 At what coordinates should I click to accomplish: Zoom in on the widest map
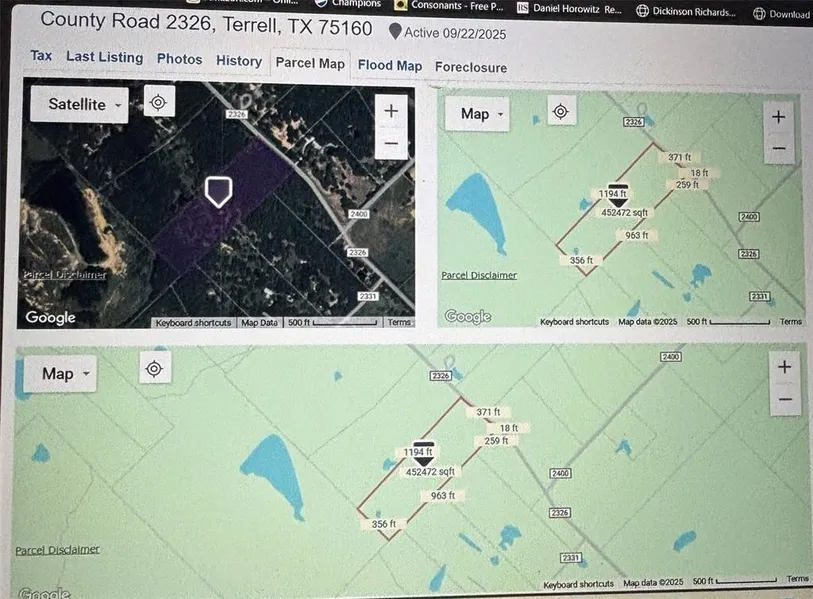[x=784, y=367]
